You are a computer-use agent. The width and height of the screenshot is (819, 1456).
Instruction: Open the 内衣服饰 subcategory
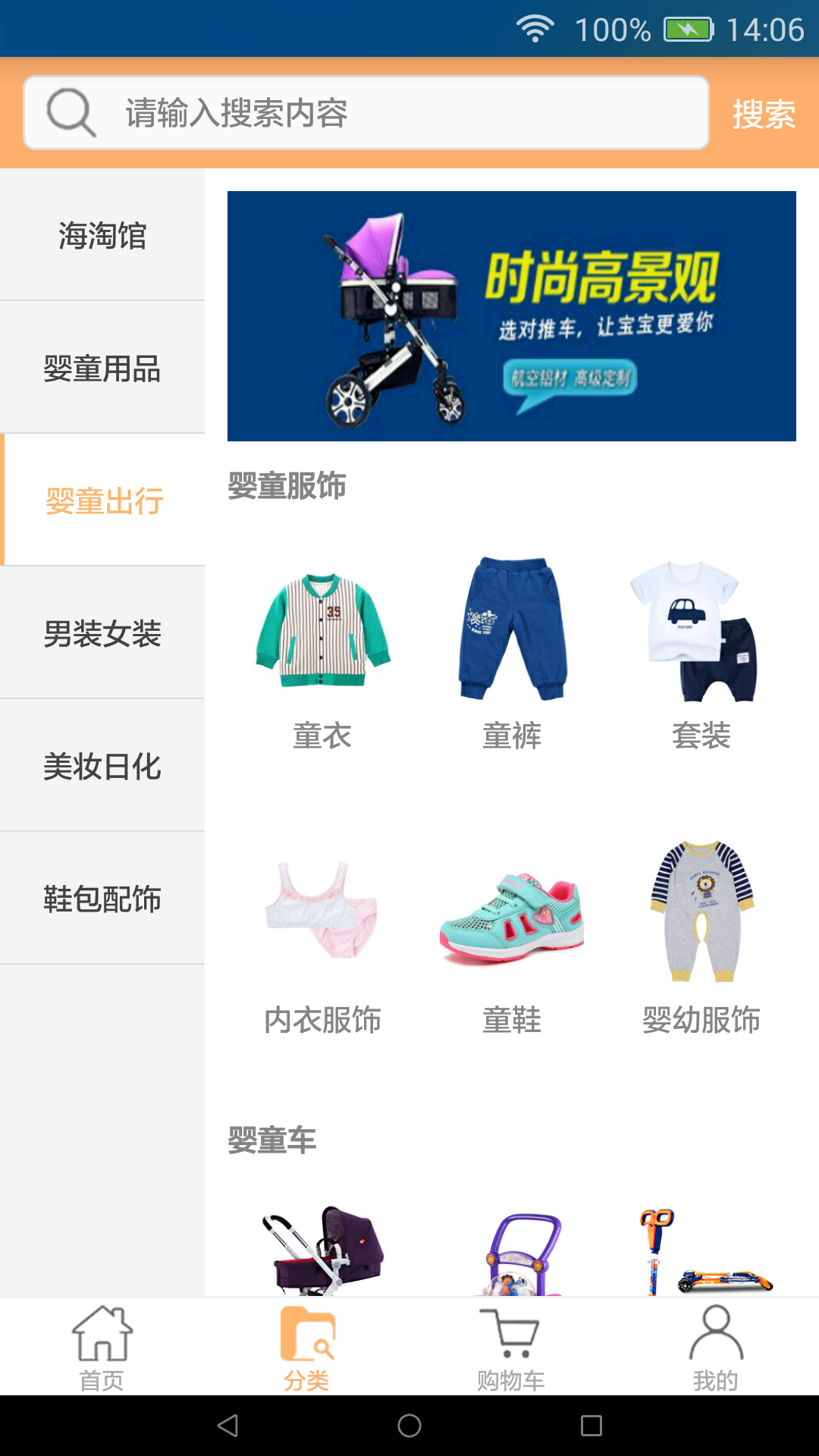pos(322,937)
